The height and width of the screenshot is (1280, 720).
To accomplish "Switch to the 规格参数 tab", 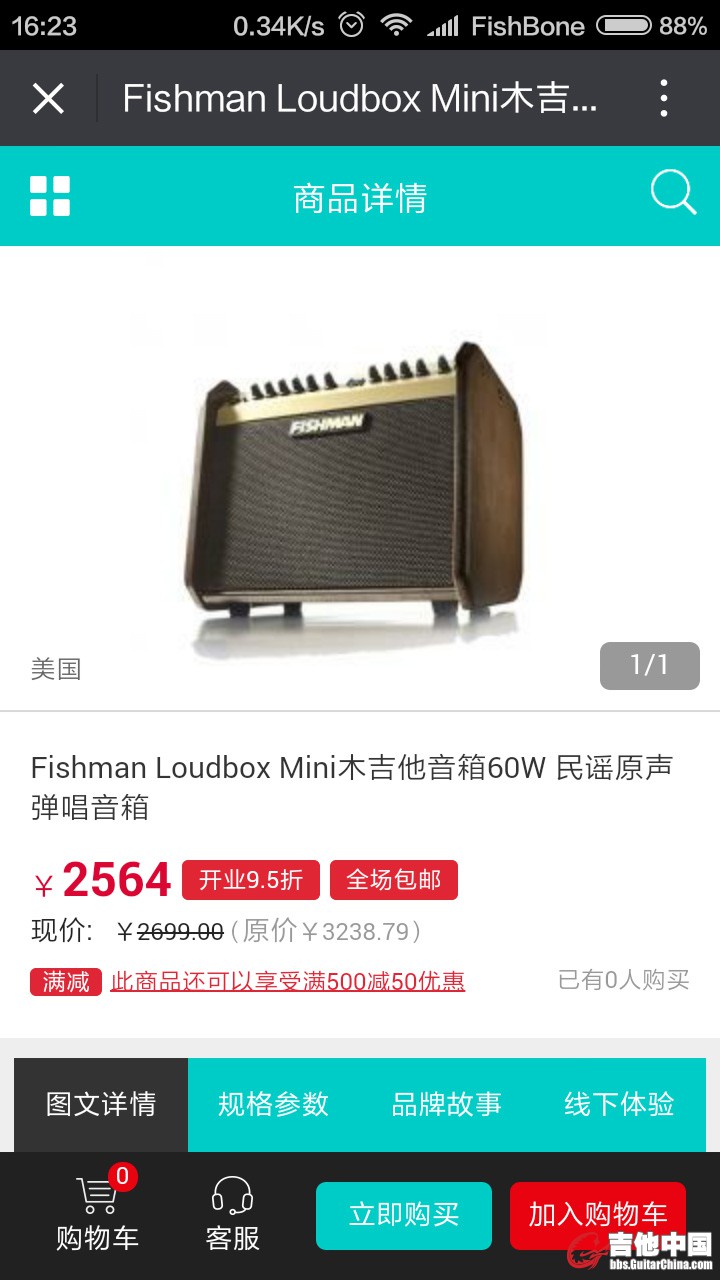I will pyautogui.click(x=274, y=1104).
